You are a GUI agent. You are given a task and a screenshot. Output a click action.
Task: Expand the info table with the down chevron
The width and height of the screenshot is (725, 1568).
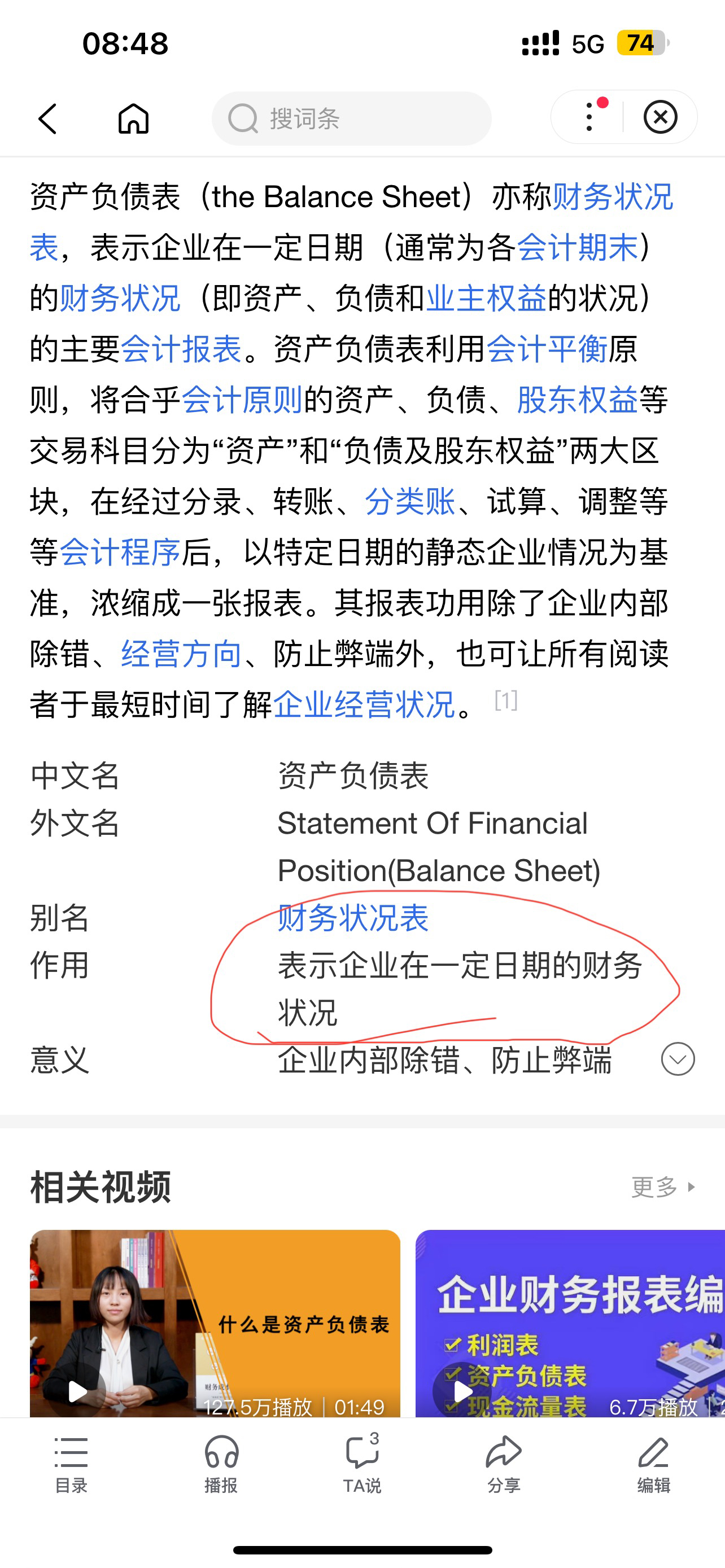coord(678,1059)
